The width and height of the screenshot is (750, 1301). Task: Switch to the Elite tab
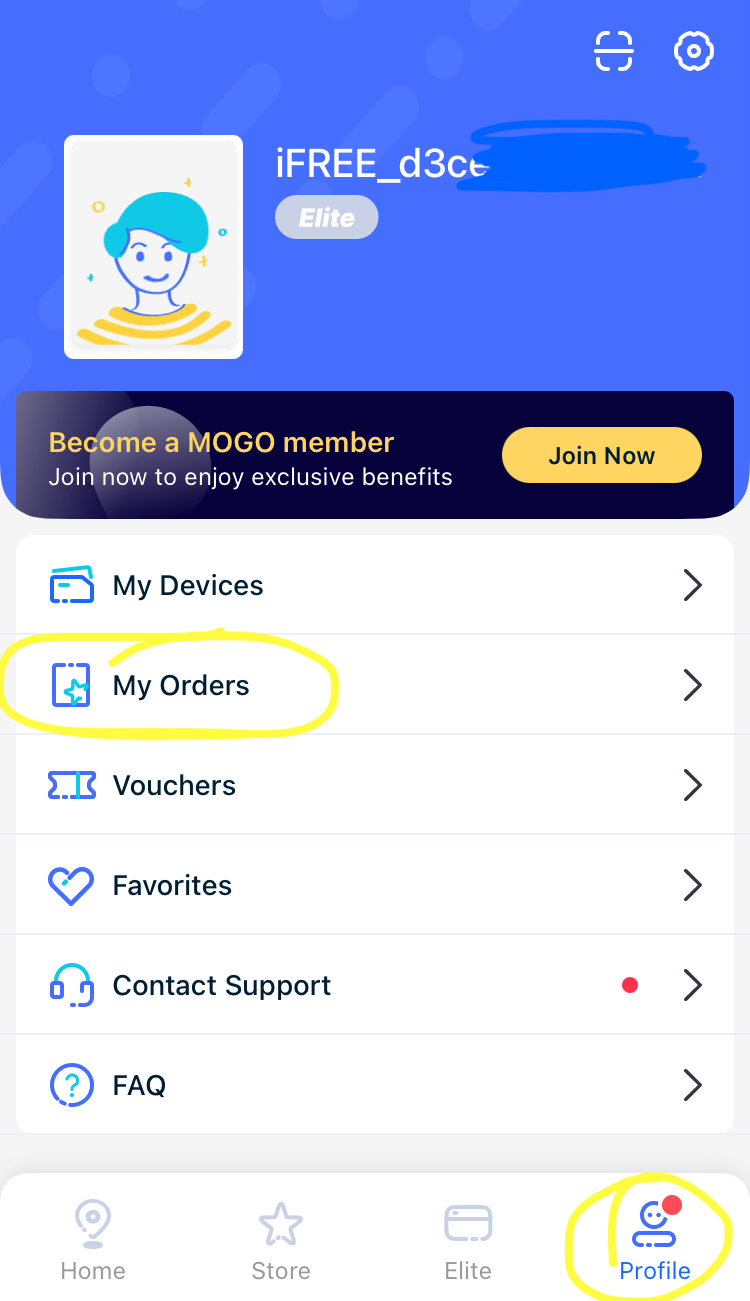point(468,1241)
